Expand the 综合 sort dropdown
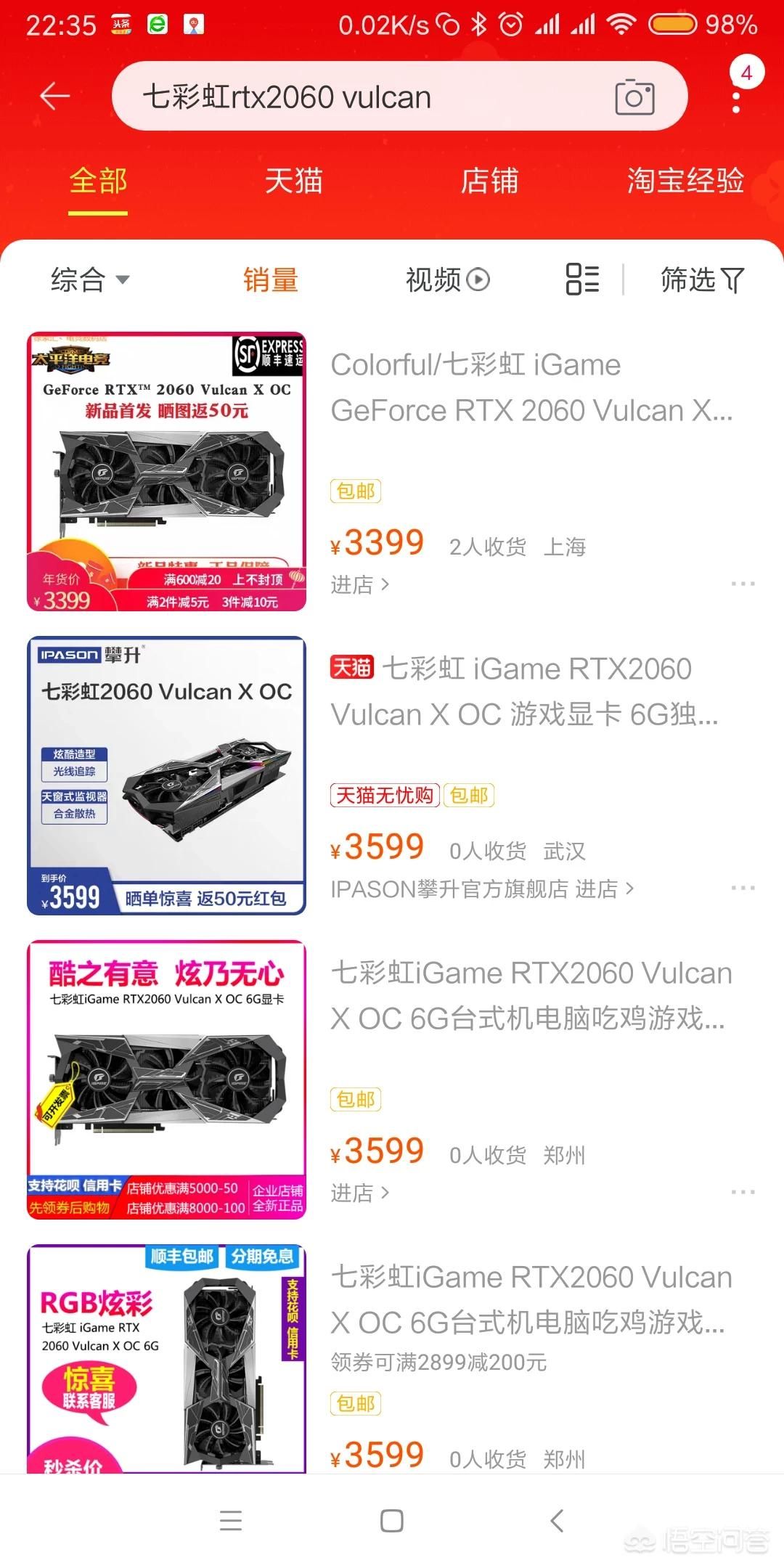The width and height of the screenshot is (784, 1568). point(89,279)
